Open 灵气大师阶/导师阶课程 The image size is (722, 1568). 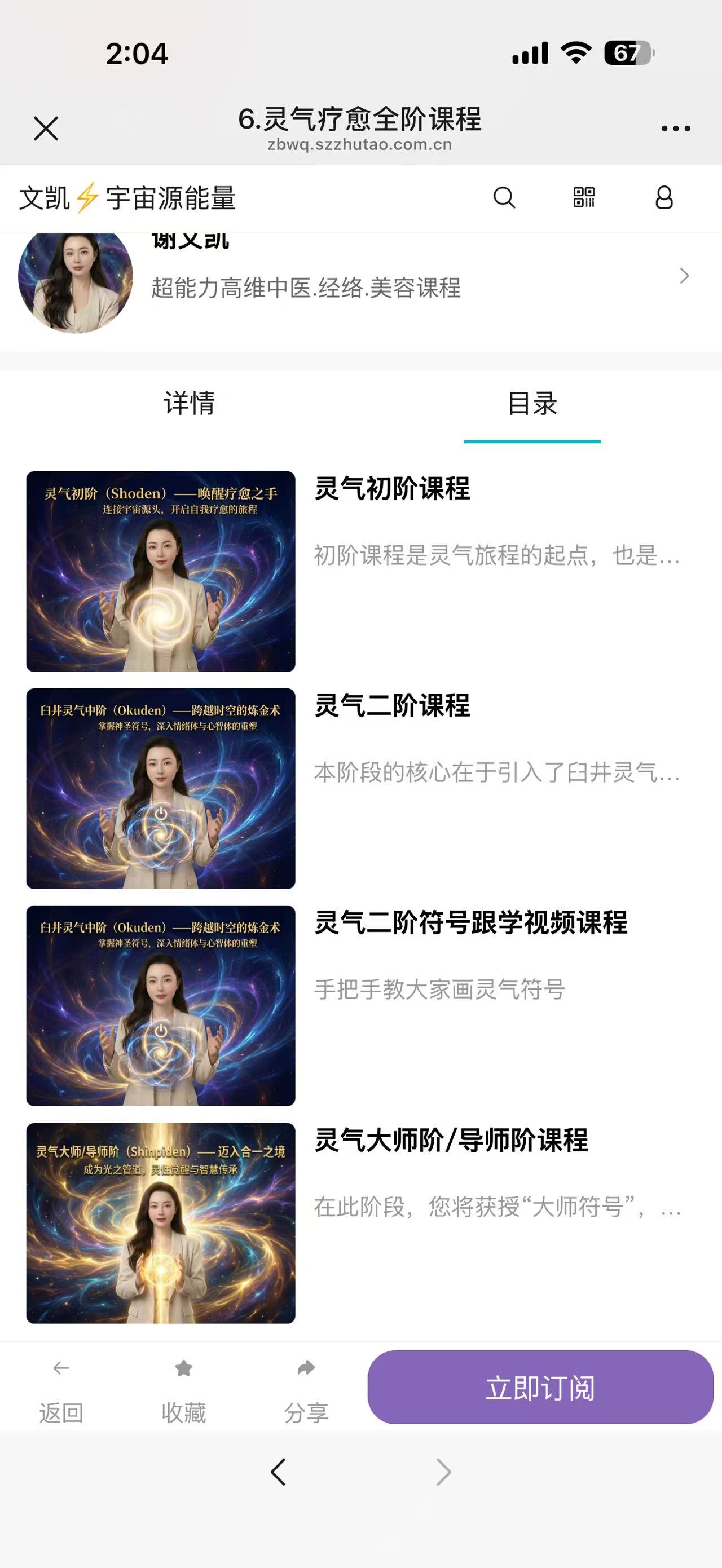451,1140
